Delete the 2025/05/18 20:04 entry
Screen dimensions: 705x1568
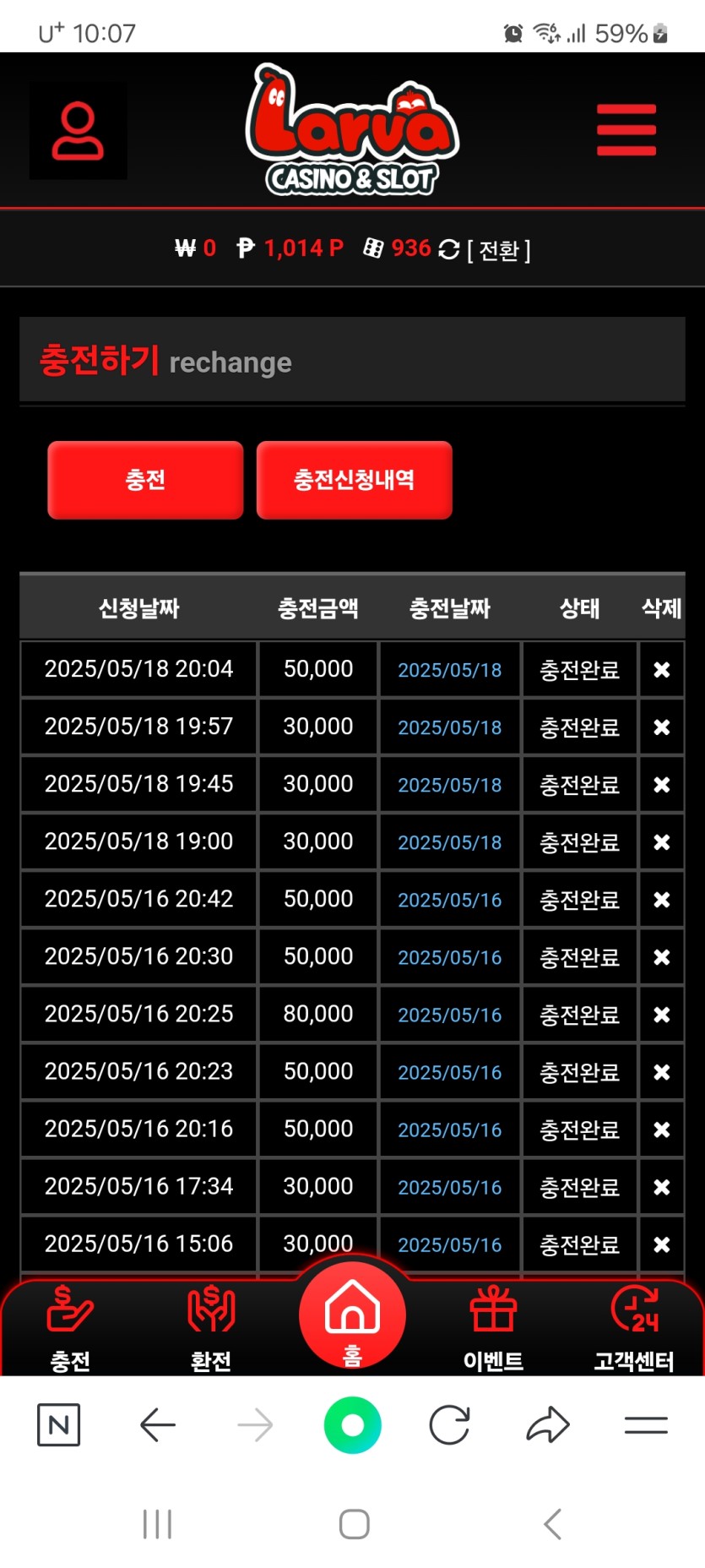[x=662, y=670]
